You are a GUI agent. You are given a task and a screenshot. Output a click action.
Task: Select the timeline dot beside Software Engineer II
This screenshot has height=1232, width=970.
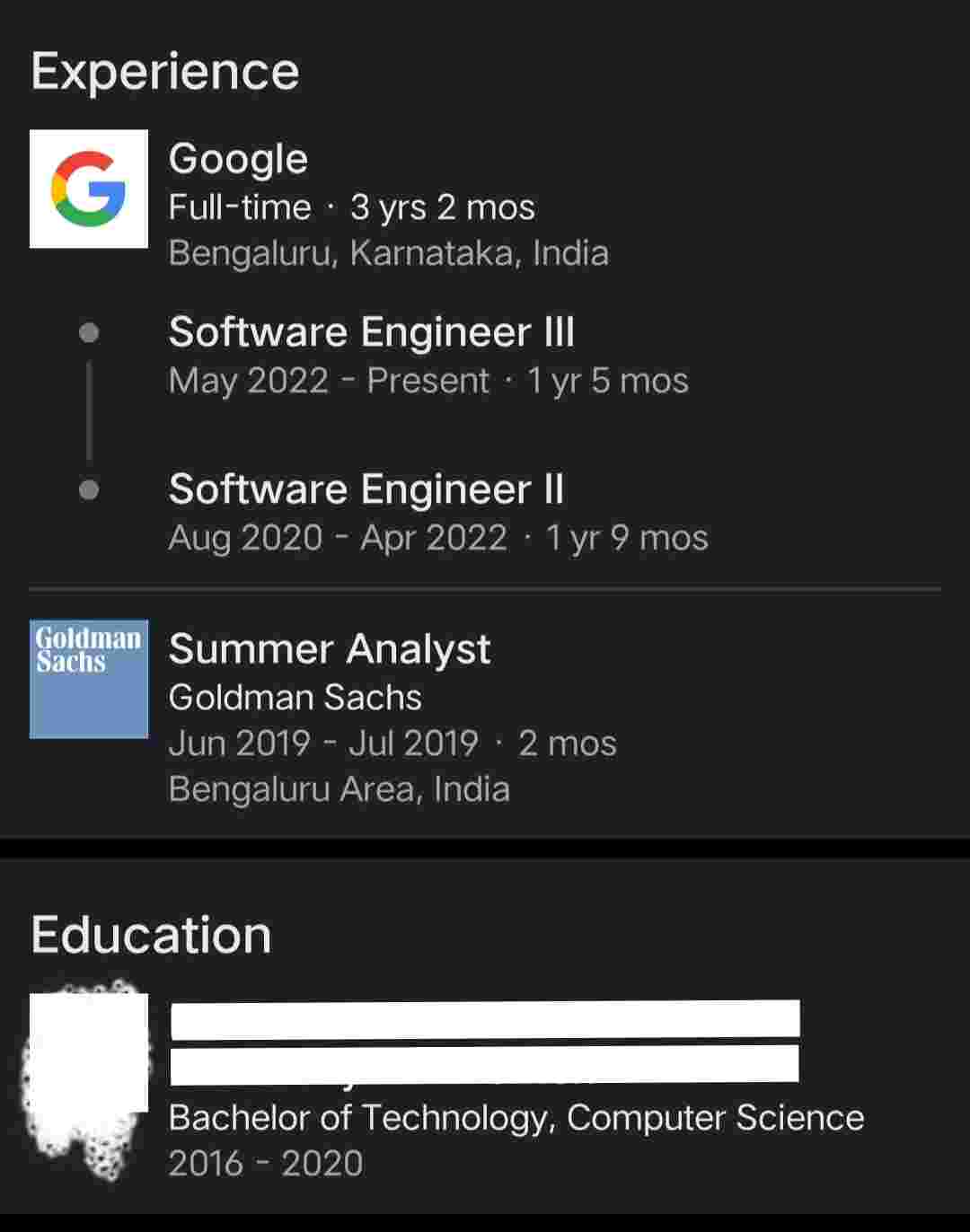tap(88, 489)
